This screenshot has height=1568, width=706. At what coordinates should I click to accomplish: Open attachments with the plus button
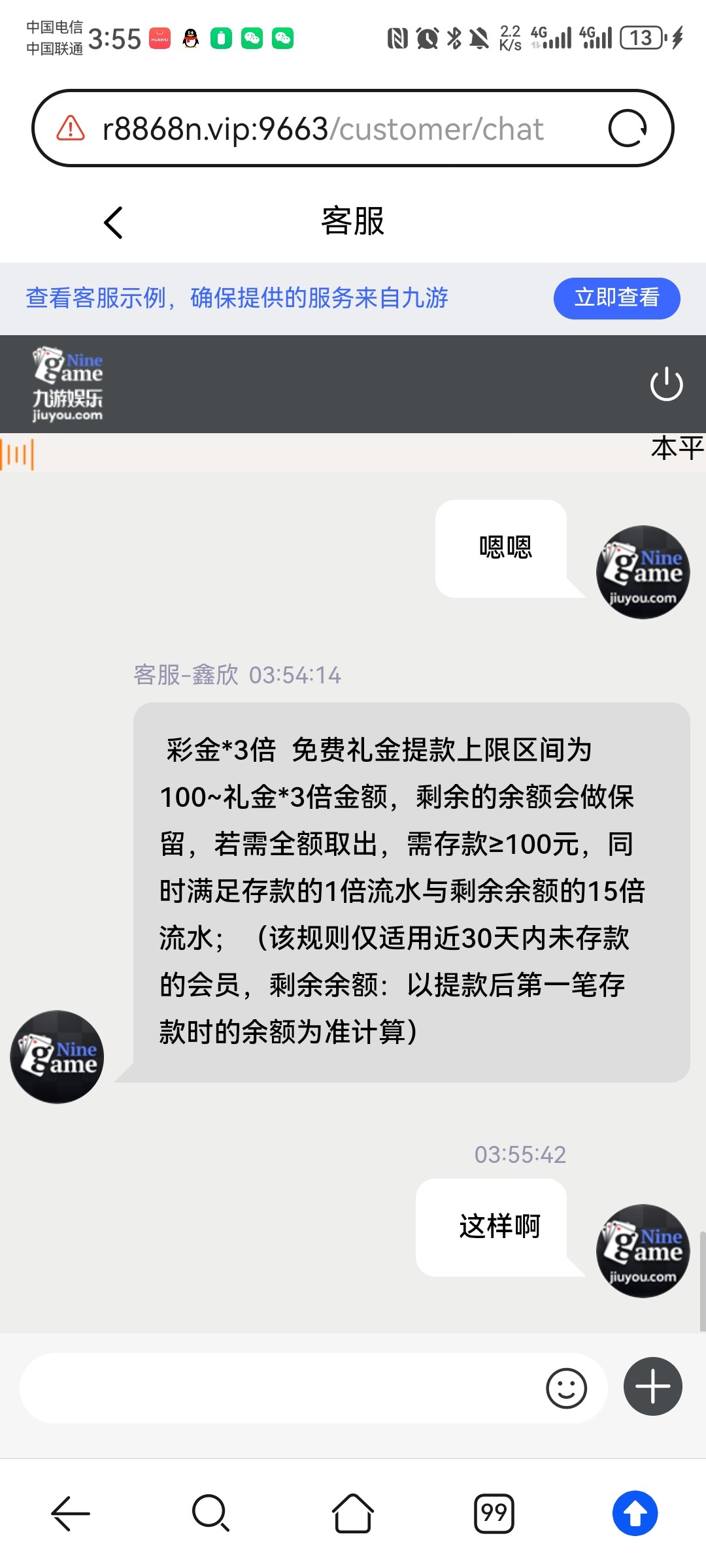[652, 1386]
